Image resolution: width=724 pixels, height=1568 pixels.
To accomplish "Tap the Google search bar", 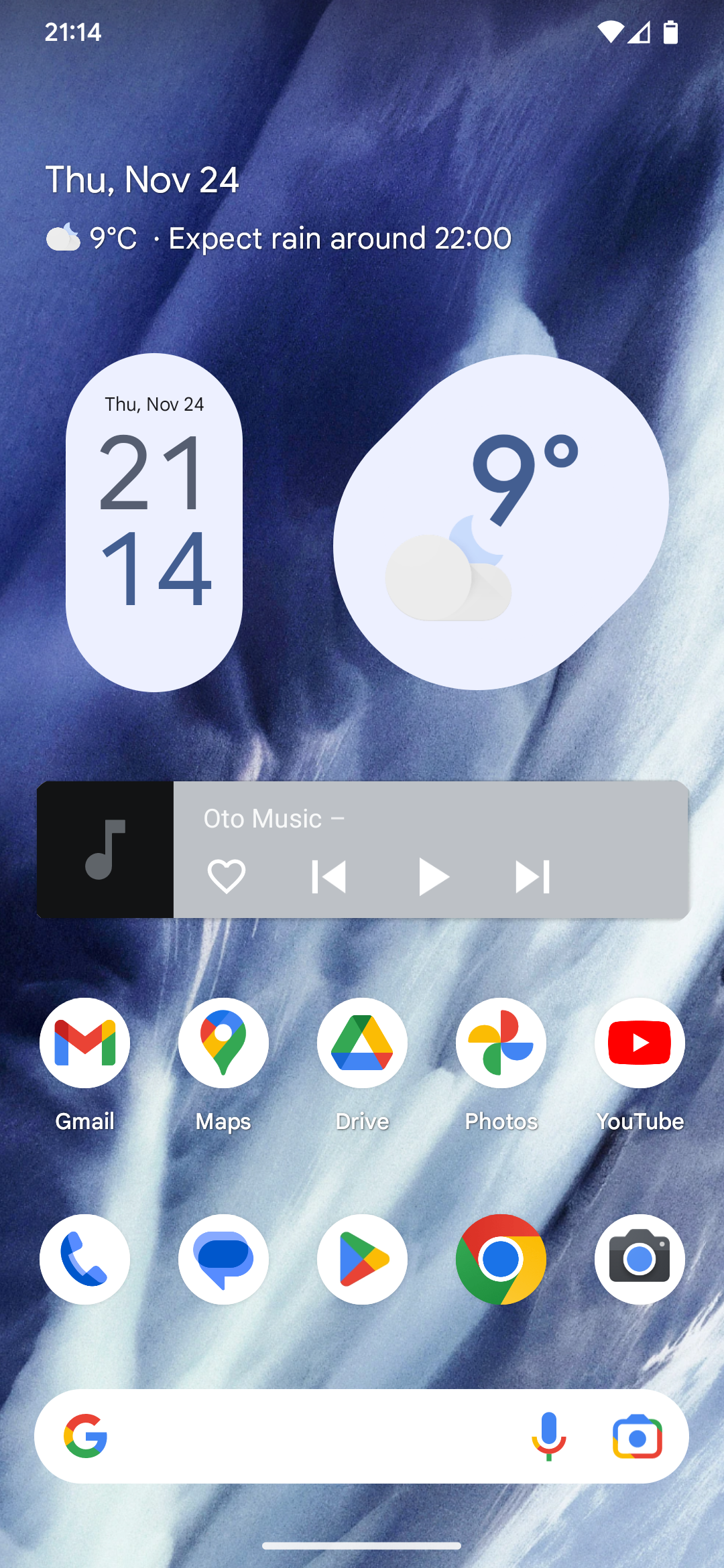I will 302,1436.
